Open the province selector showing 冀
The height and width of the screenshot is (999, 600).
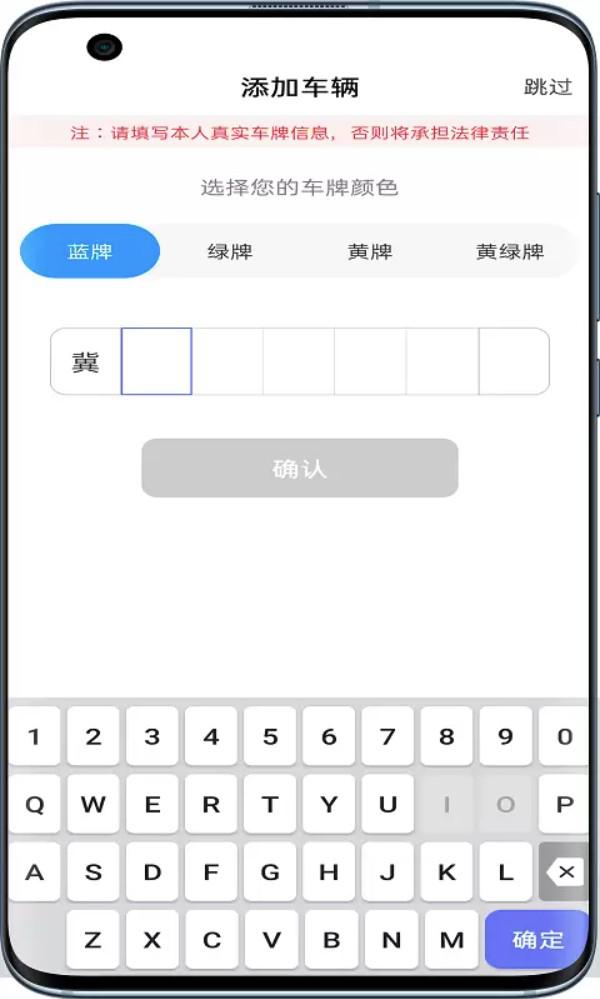pyautogui.click(x=85, y=362)
